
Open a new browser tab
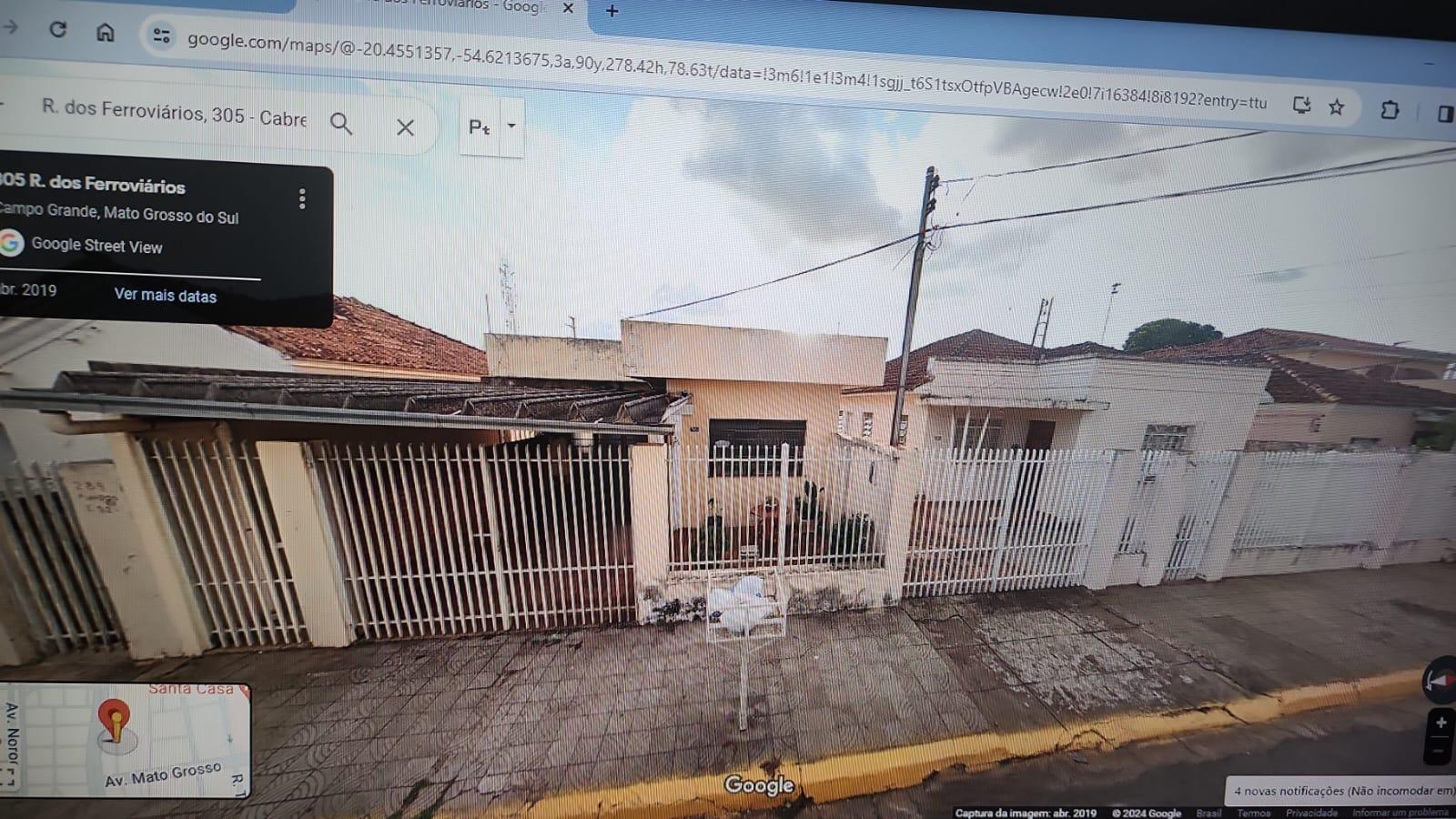[x=612, y=11]
